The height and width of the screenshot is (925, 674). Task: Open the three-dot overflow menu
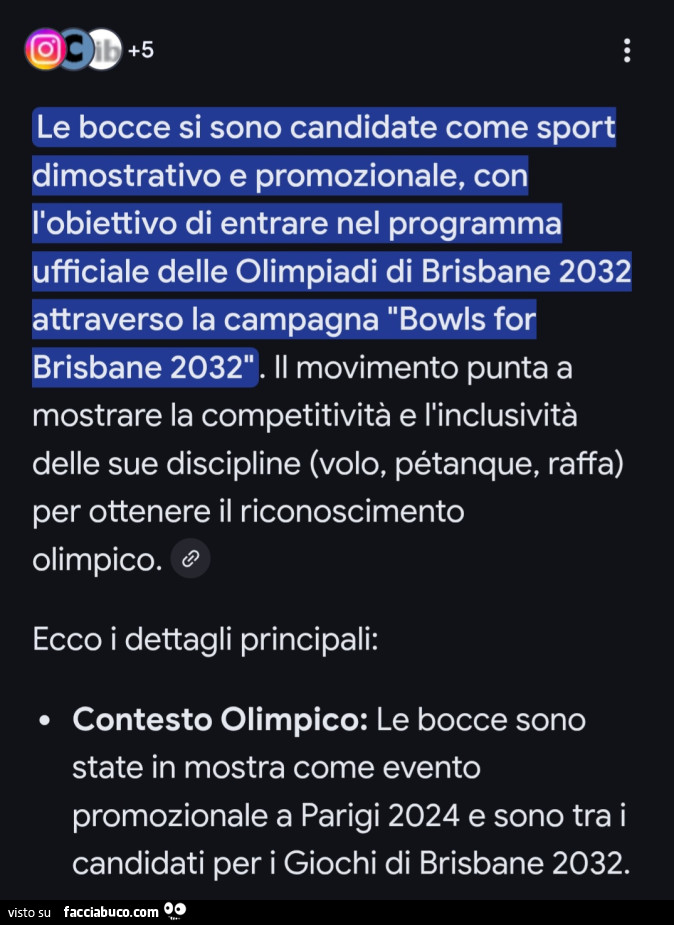pyautogui.click(x=627, y=50)
